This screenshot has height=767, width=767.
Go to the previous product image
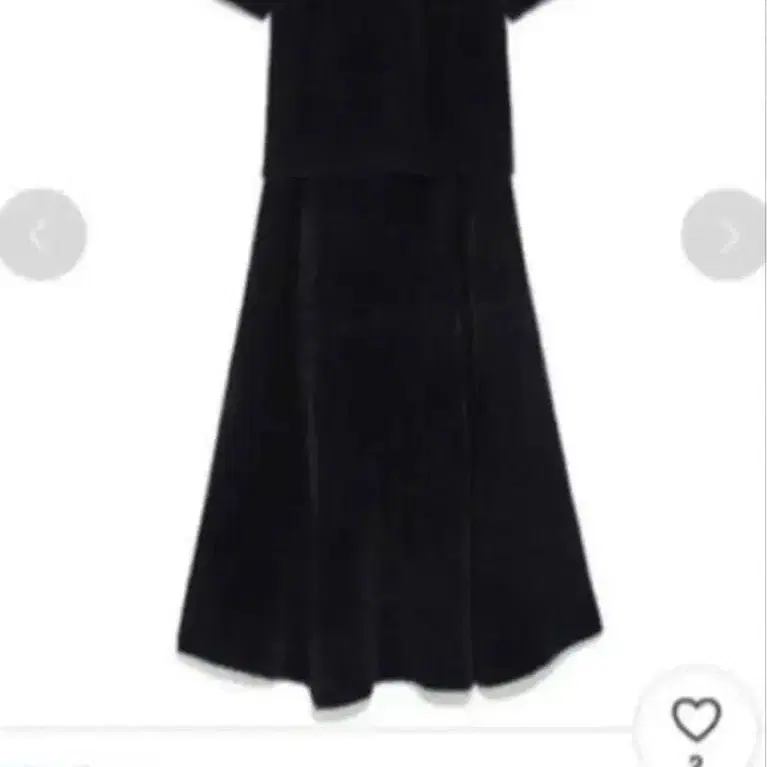(42, 235)
